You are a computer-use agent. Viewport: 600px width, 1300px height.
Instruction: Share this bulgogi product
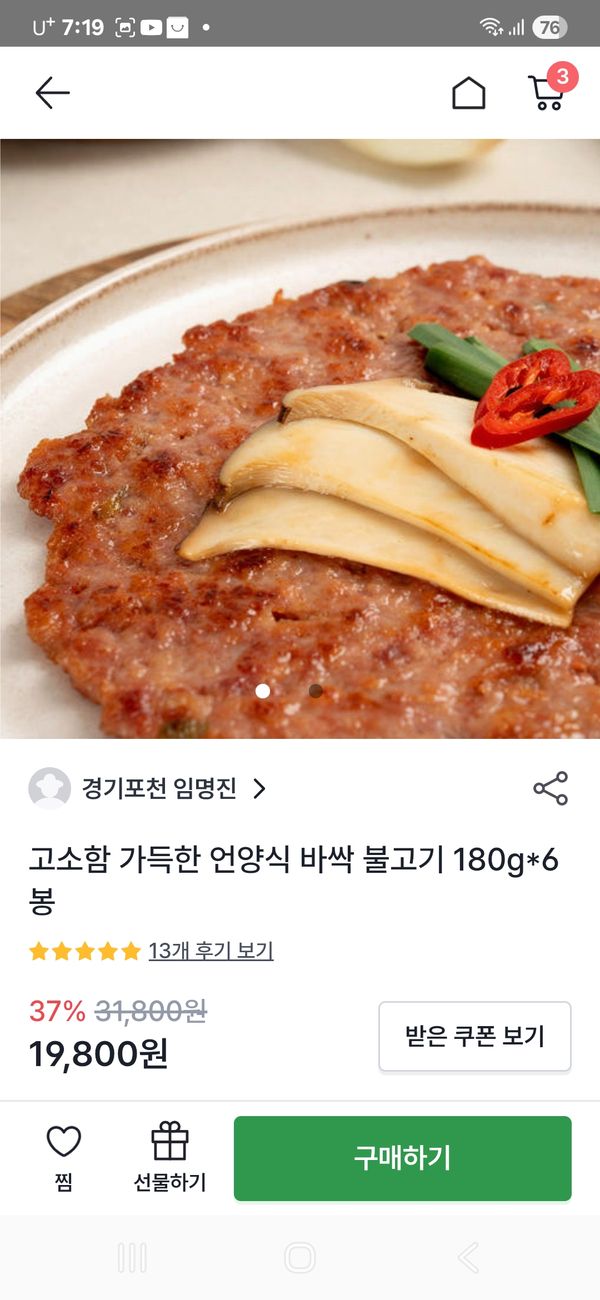550,789
